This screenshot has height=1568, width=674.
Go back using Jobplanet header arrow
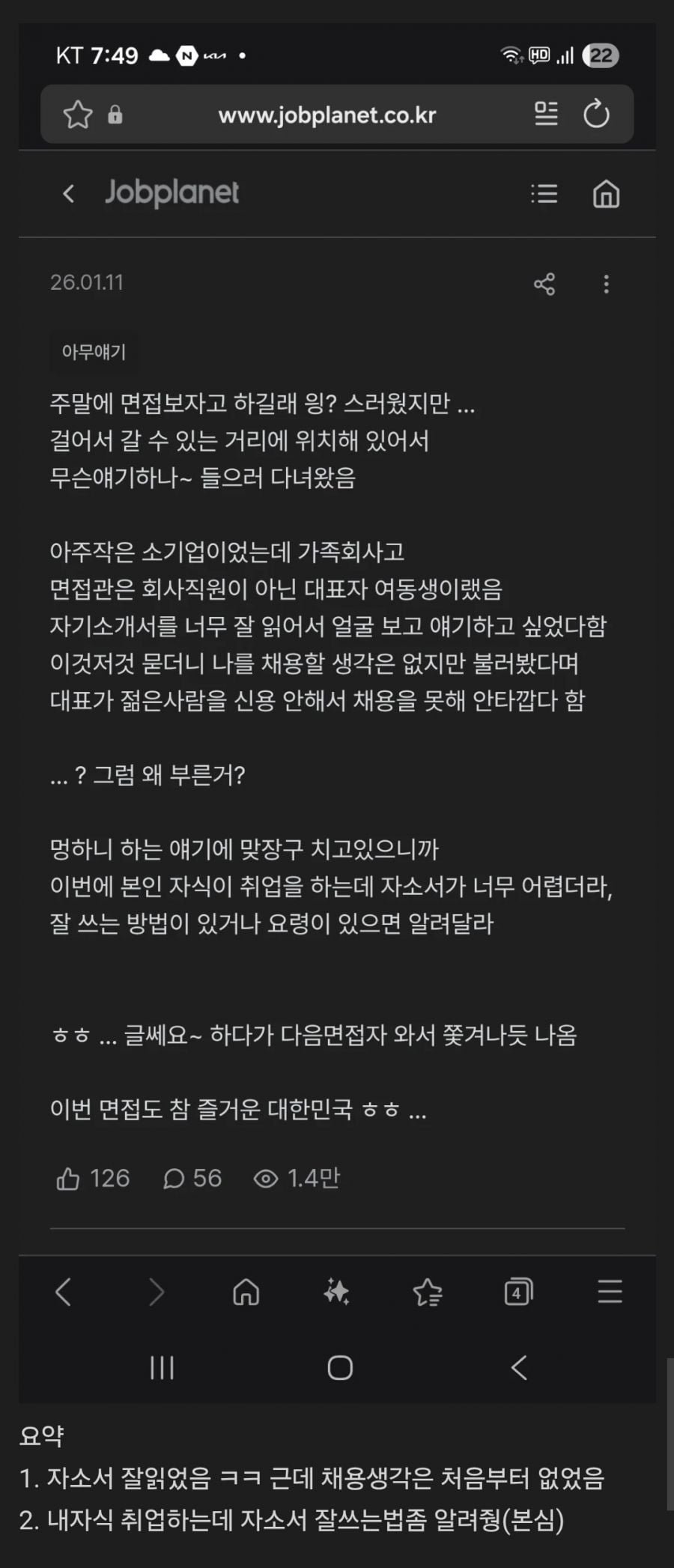coord(68,194)
